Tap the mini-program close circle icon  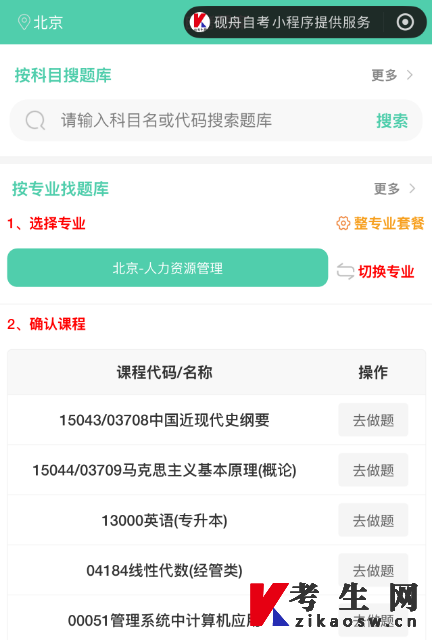click(405, 22)
